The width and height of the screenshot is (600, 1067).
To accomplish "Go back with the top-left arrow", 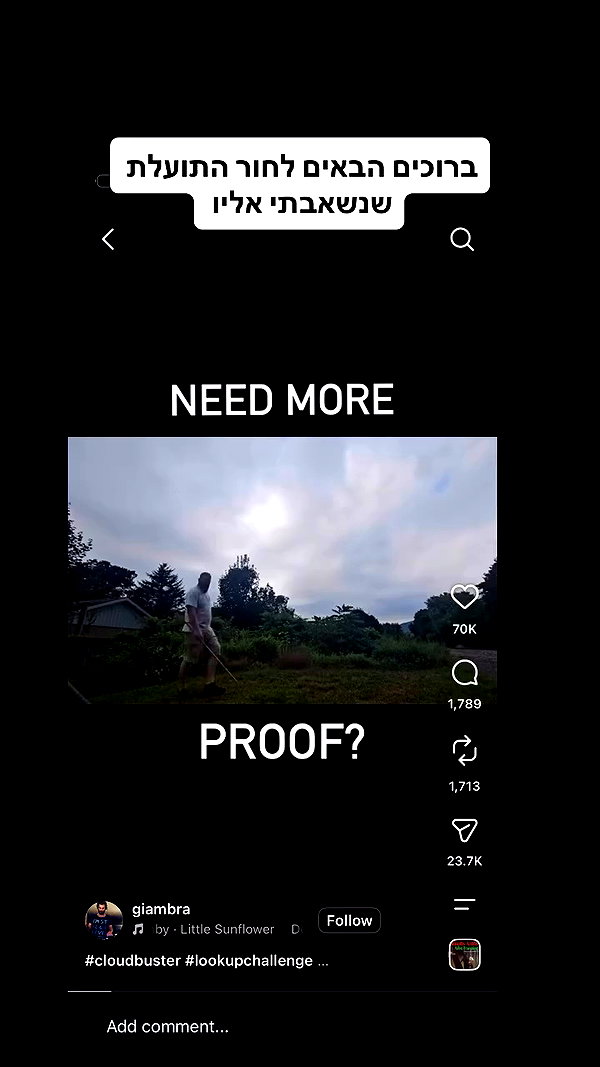I will coord(108,240).
